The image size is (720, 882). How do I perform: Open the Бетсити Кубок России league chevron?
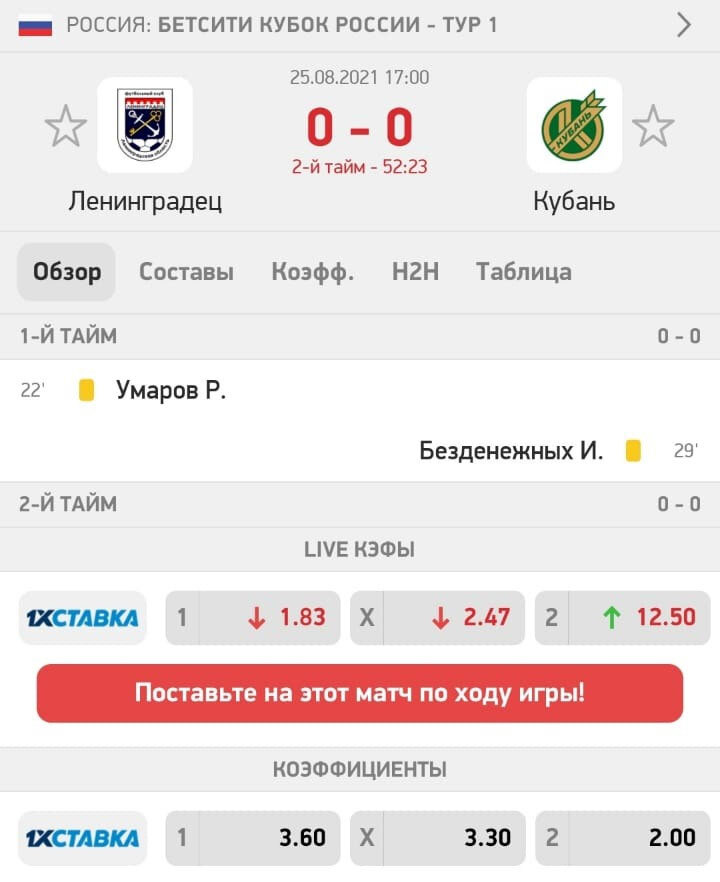684,25
